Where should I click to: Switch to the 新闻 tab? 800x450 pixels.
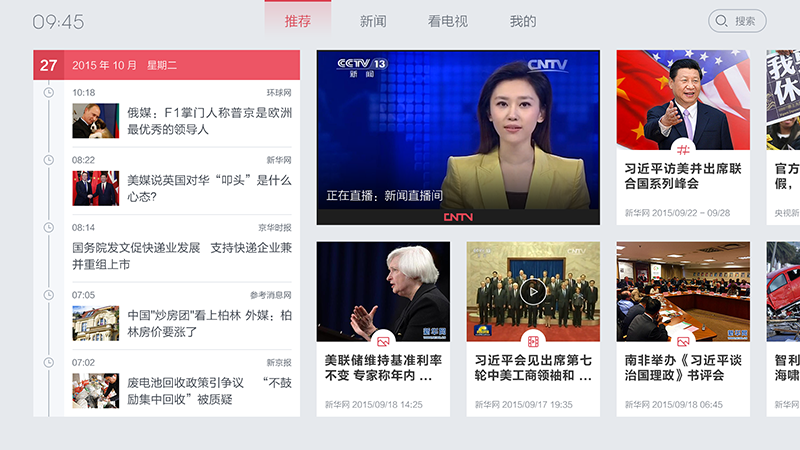pos(373,21)
